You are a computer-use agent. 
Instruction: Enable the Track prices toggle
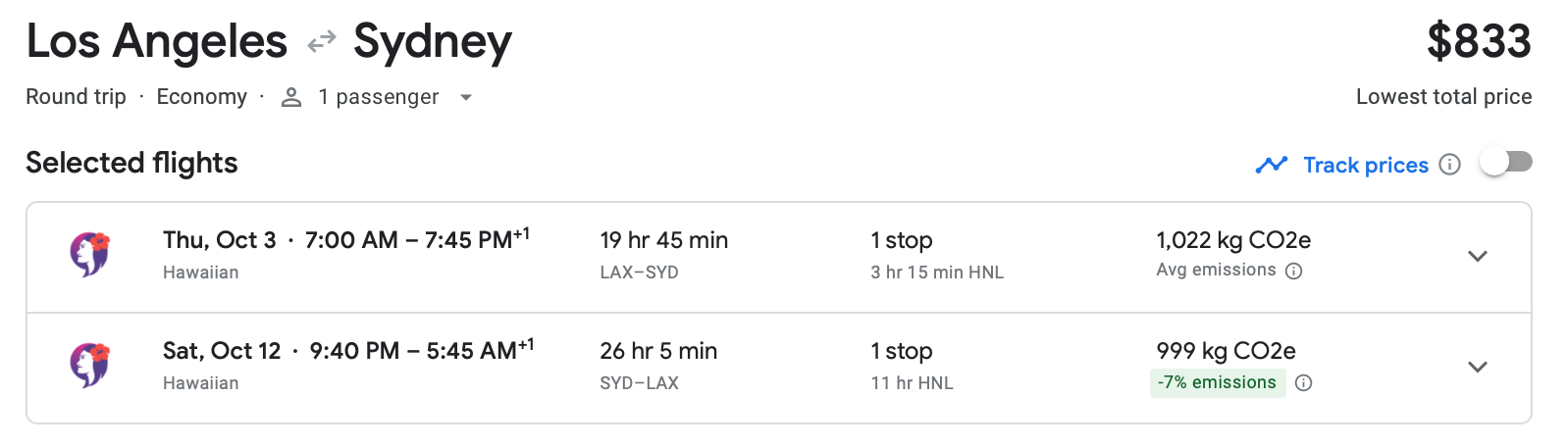point(1506,163)
